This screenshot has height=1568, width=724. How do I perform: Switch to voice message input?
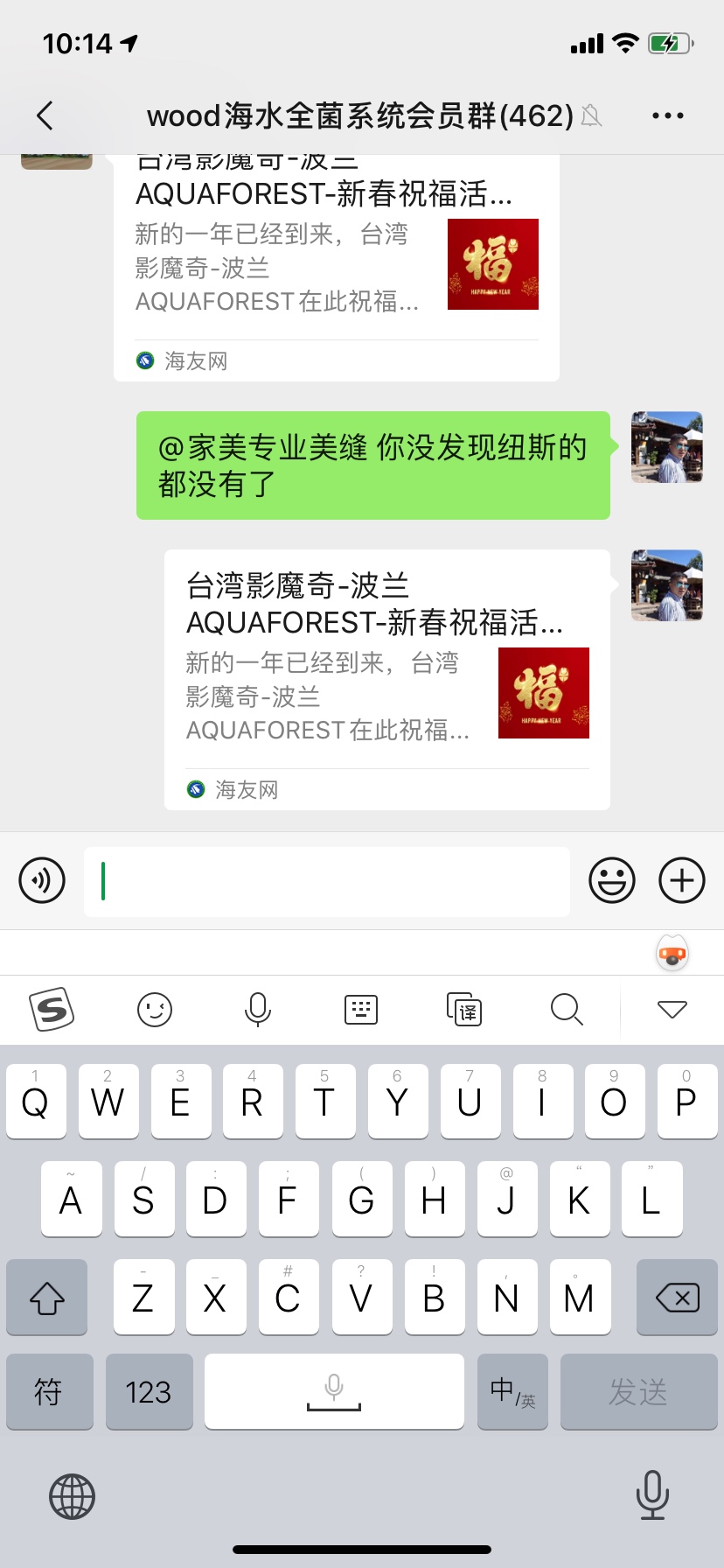coord(42,880)
